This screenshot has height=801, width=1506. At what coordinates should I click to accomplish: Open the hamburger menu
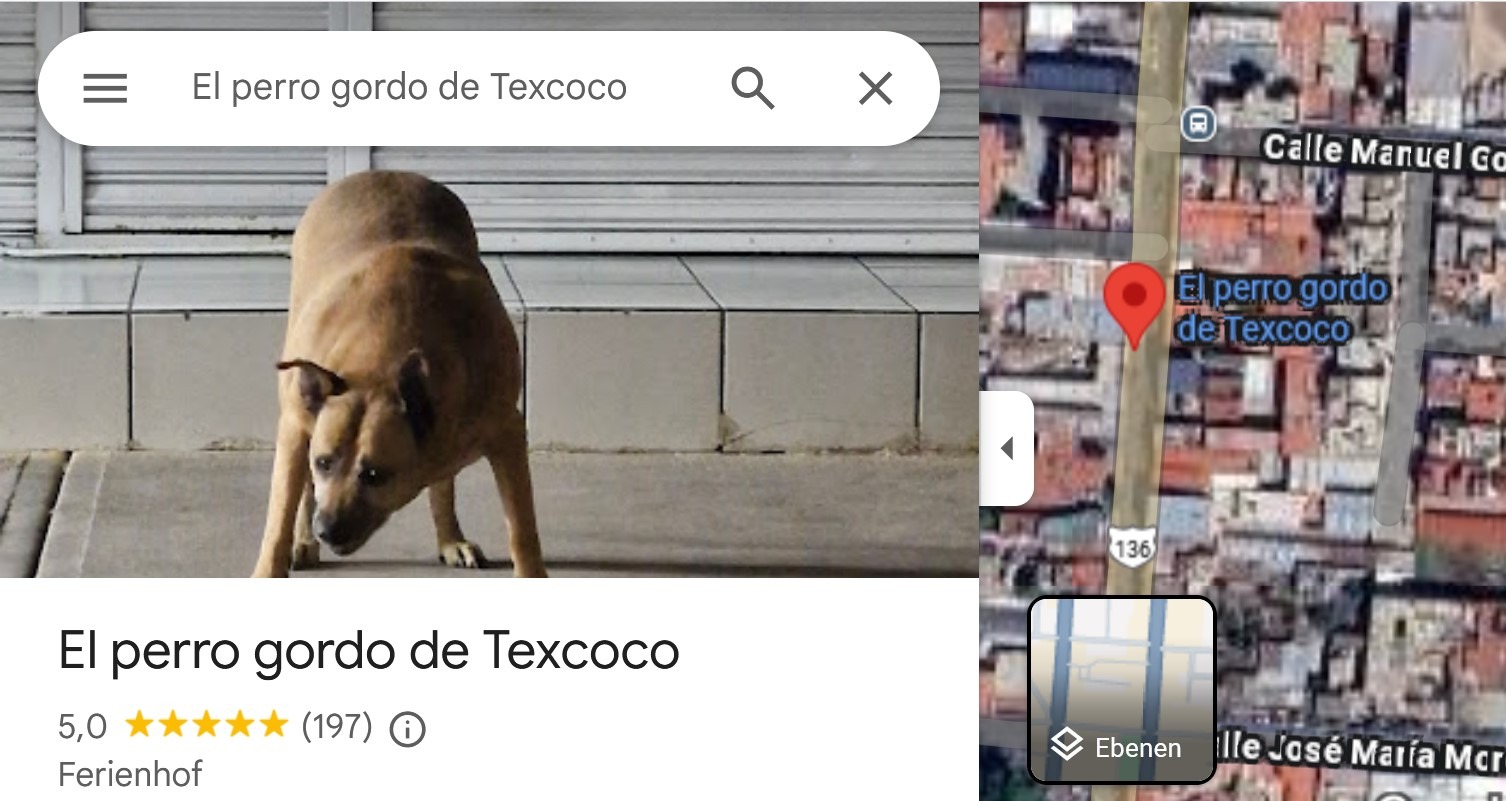coord(105,89)
